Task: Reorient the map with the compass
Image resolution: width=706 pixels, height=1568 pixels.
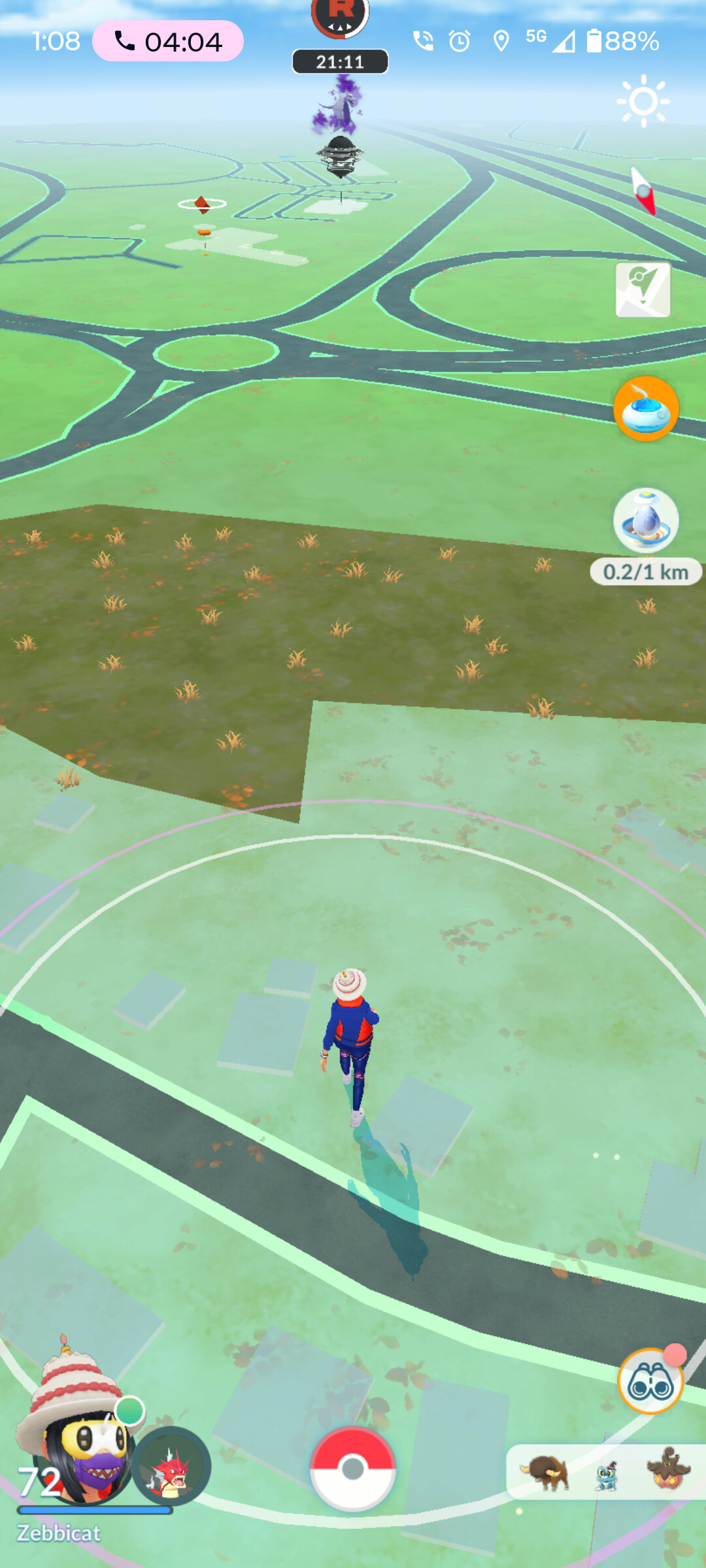Action: (x=644, y=191)
